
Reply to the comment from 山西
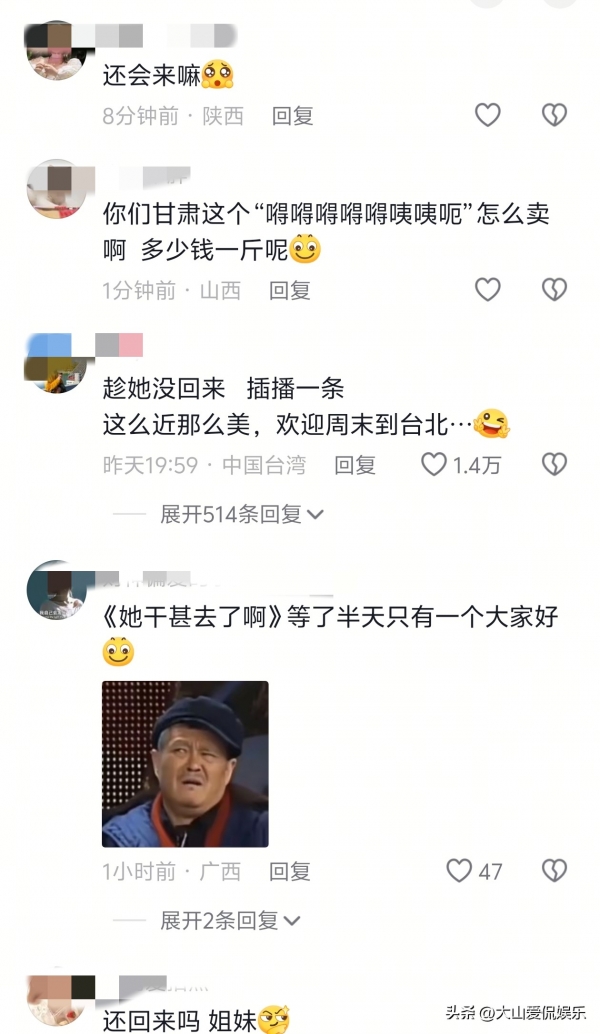click(290, 290)
